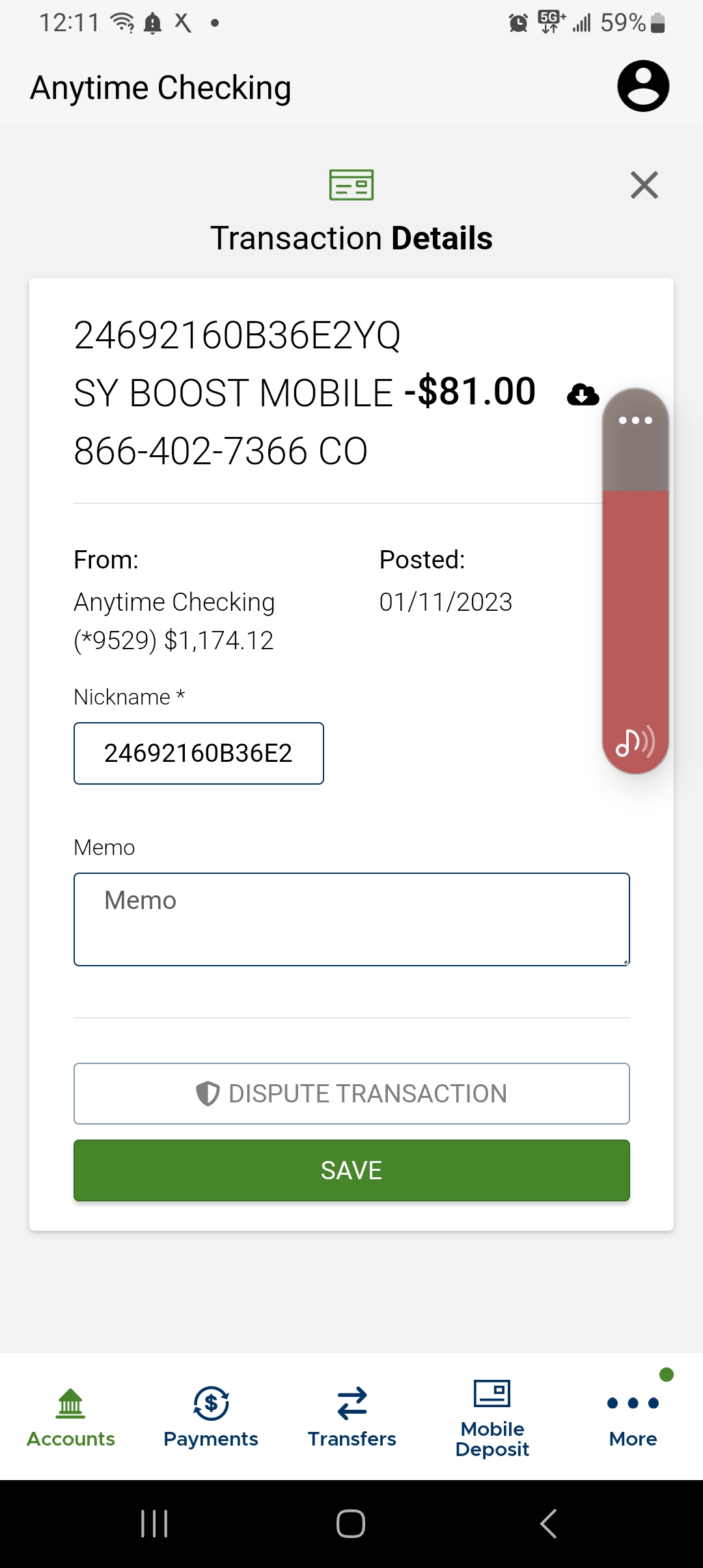Tap the Mobile Deposit icon
This screenshot has width=703, height=1568.
(493, 1393)
